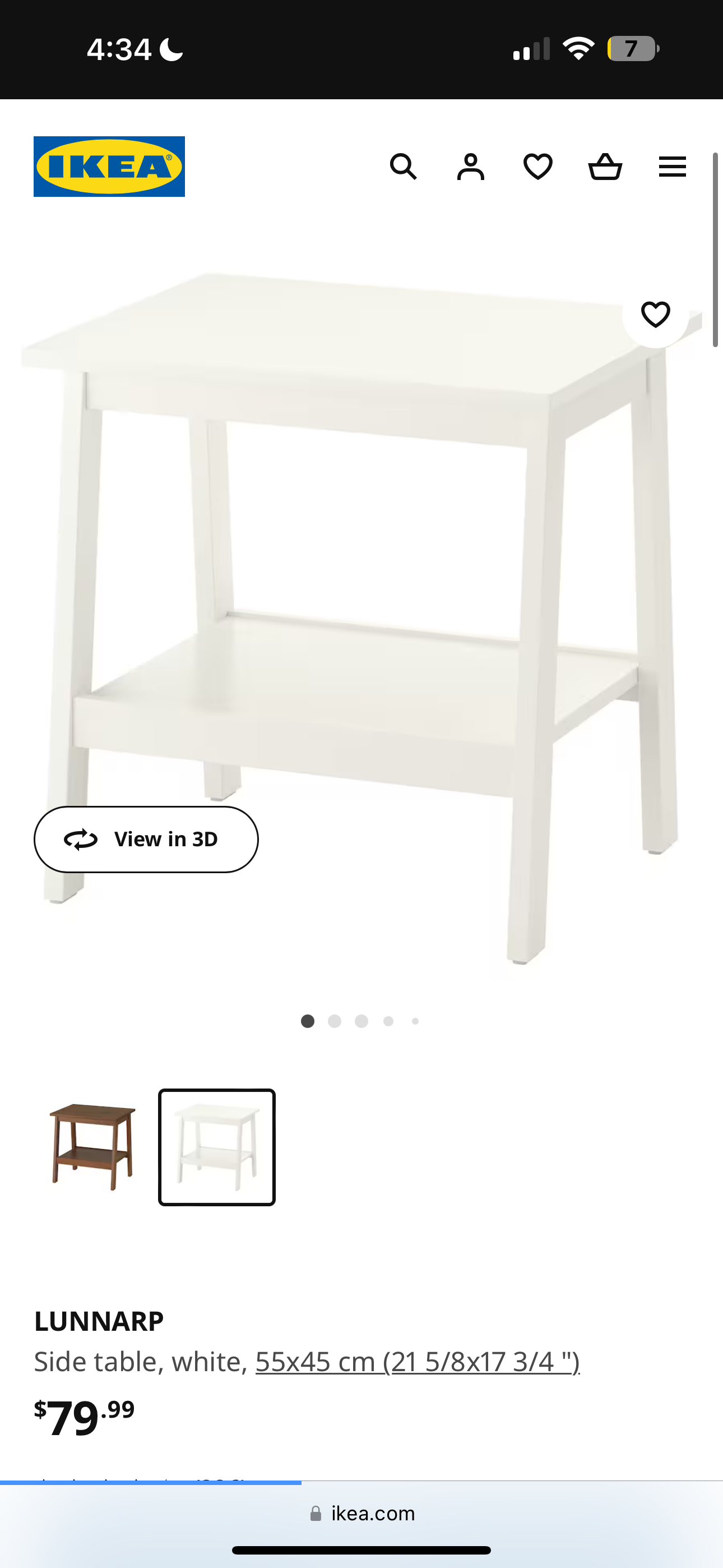The width and height of the screenshot is (723, 1568).
Task: Go to the IKEA home page
Action: [109, 166]
